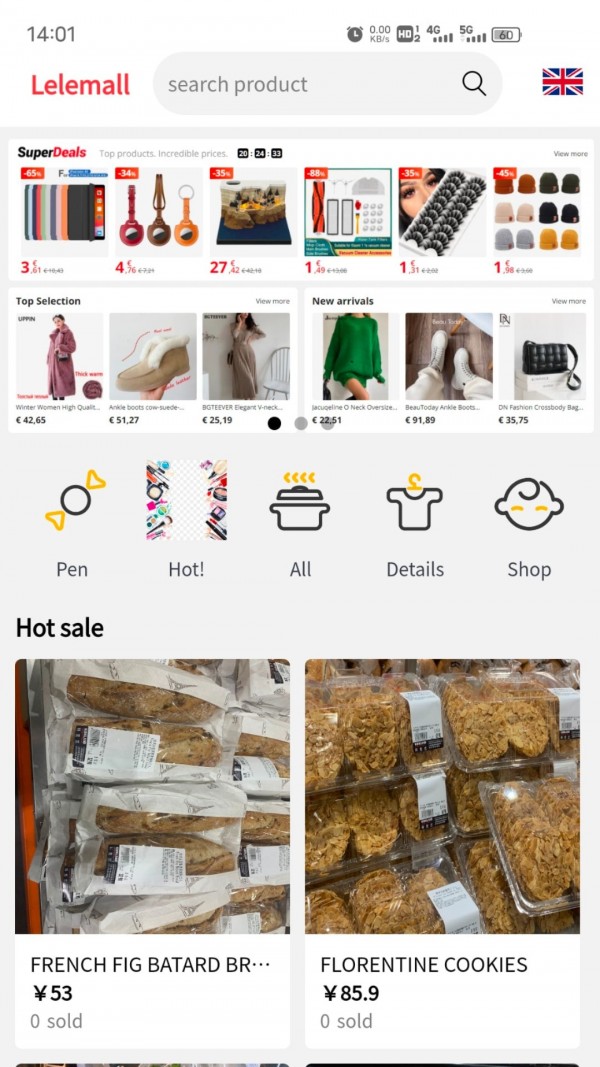
Task: Go to the Shop category
Action: [528, 520]
